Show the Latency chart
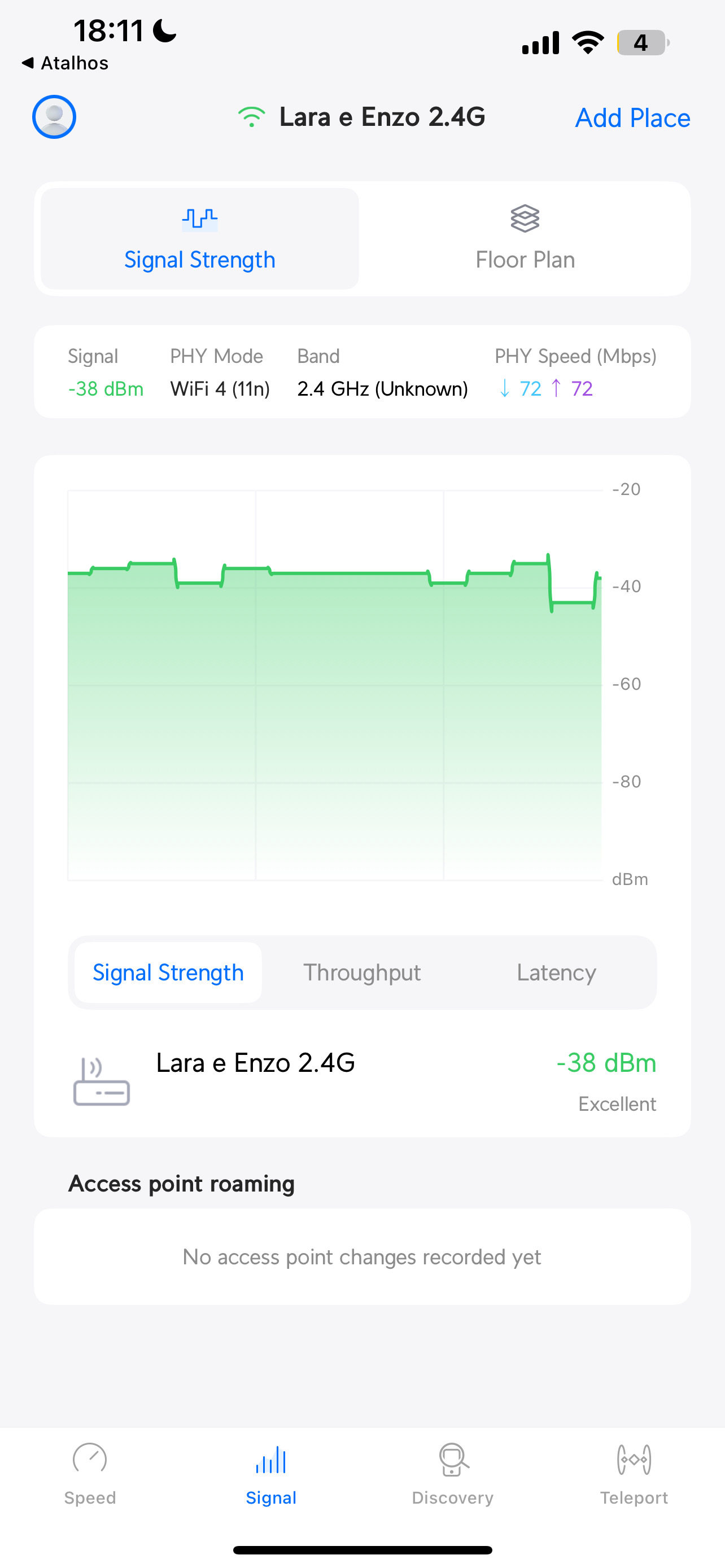This screenshot has width=725, height=1568. pos(556,972)
